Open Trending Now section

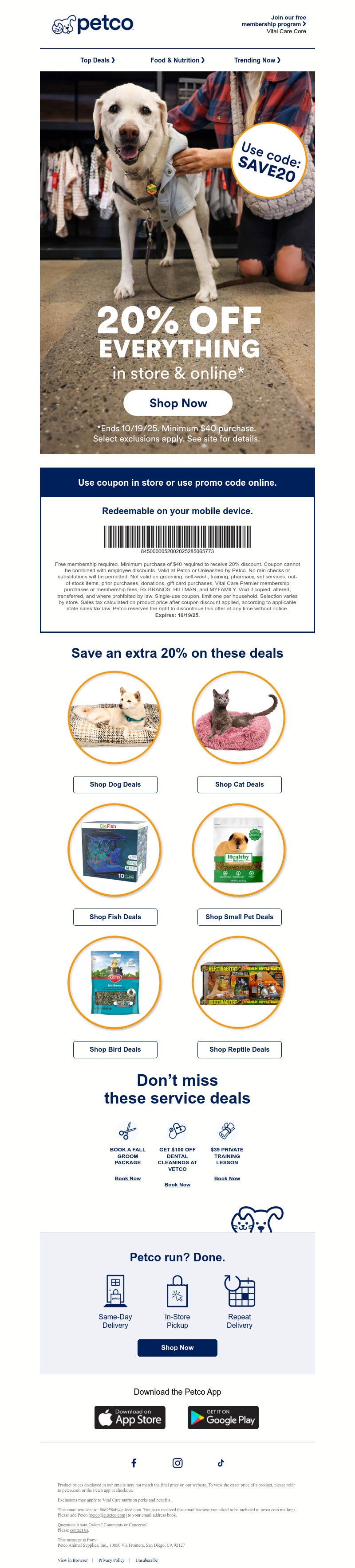257,60
